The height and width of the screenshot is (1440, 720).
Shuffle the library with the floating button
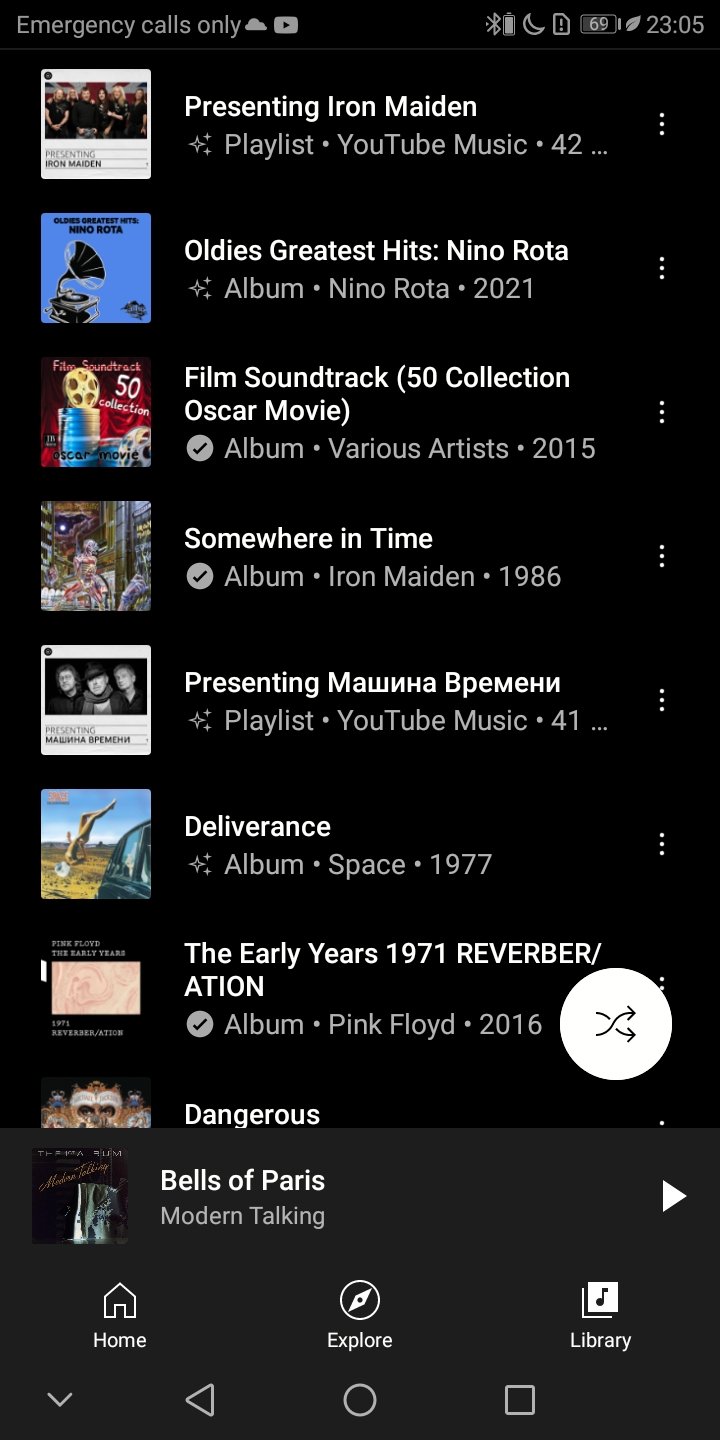tap(615, 1024)
